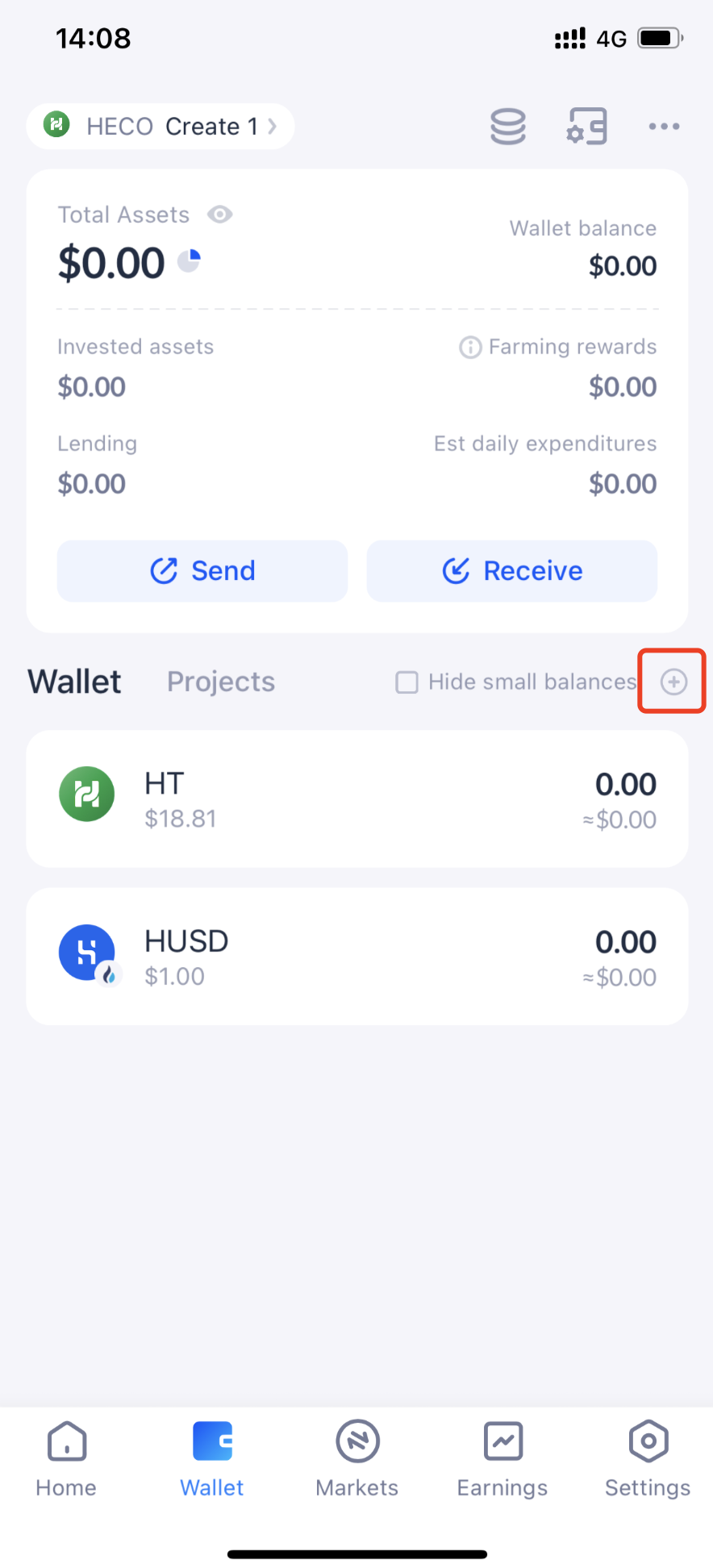Open the asset pie chart icon
713x1568 pixels.
coord(189,261)
